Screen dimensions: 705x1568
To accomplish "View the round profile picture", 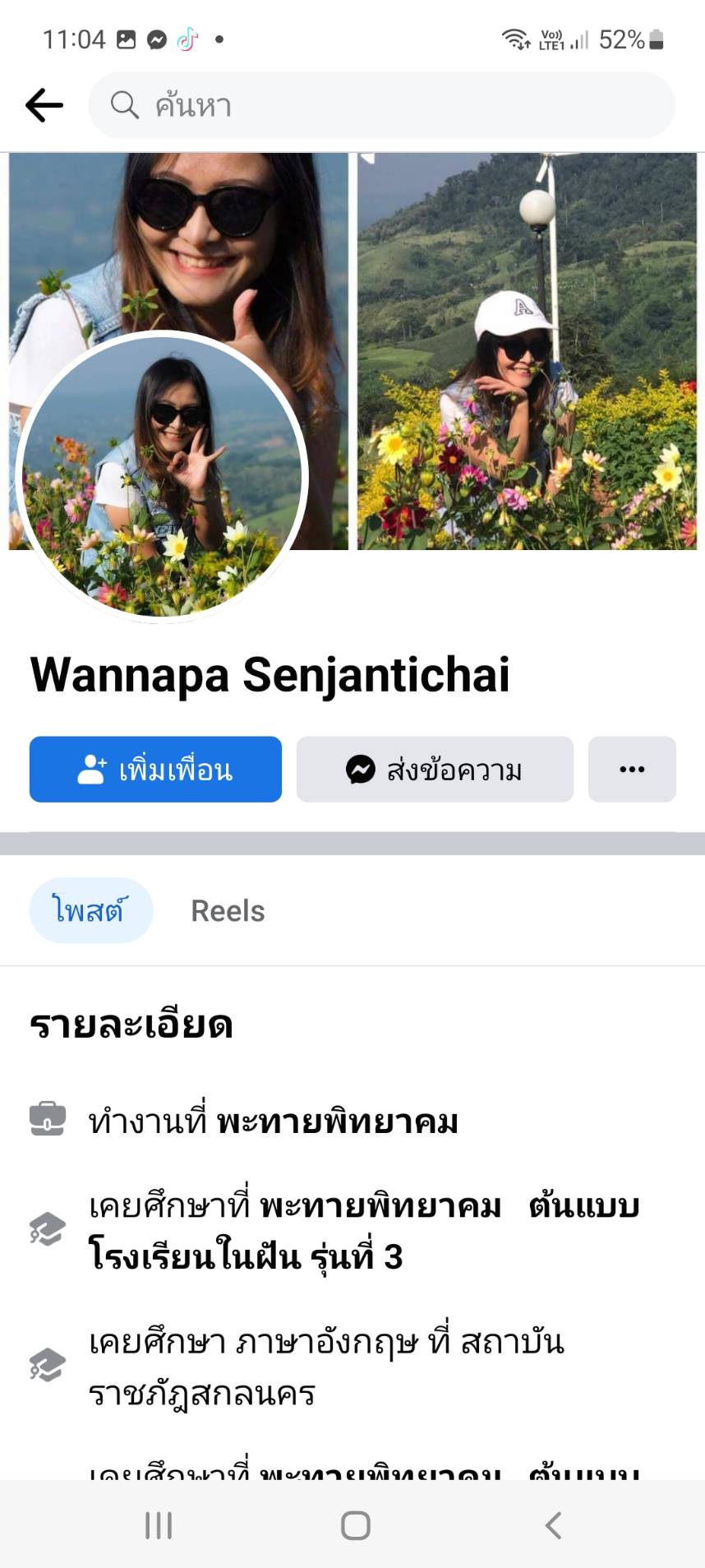I will (162, 477).
